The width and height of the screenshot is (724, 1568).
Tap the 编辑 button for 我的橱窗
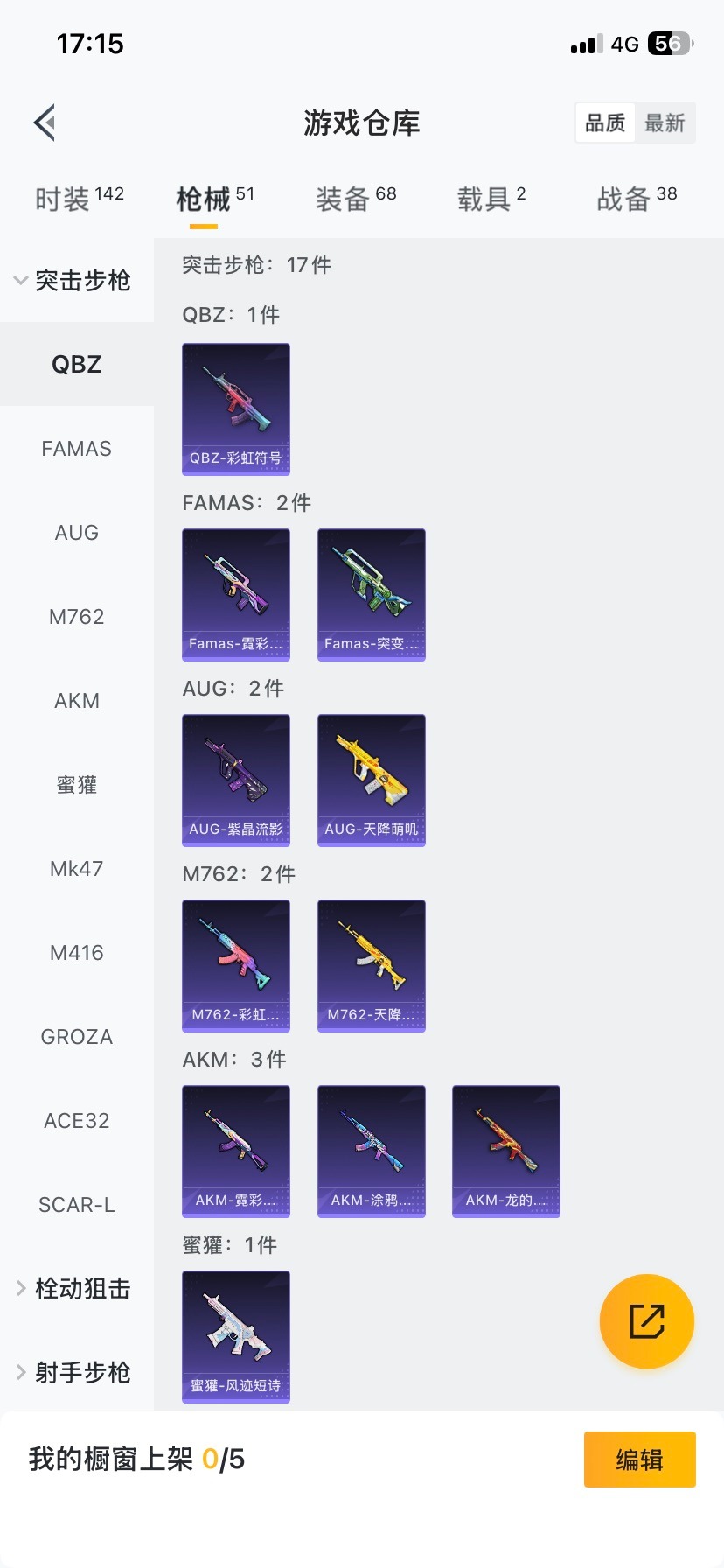point(639,1459)
